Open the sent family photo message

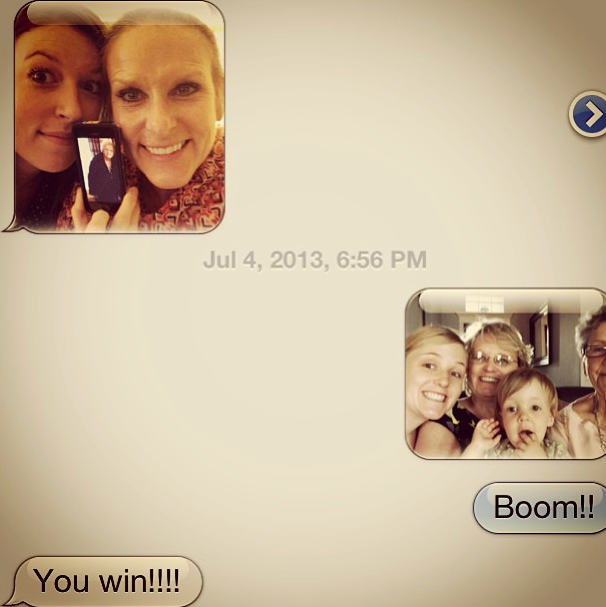coord(504,374)
